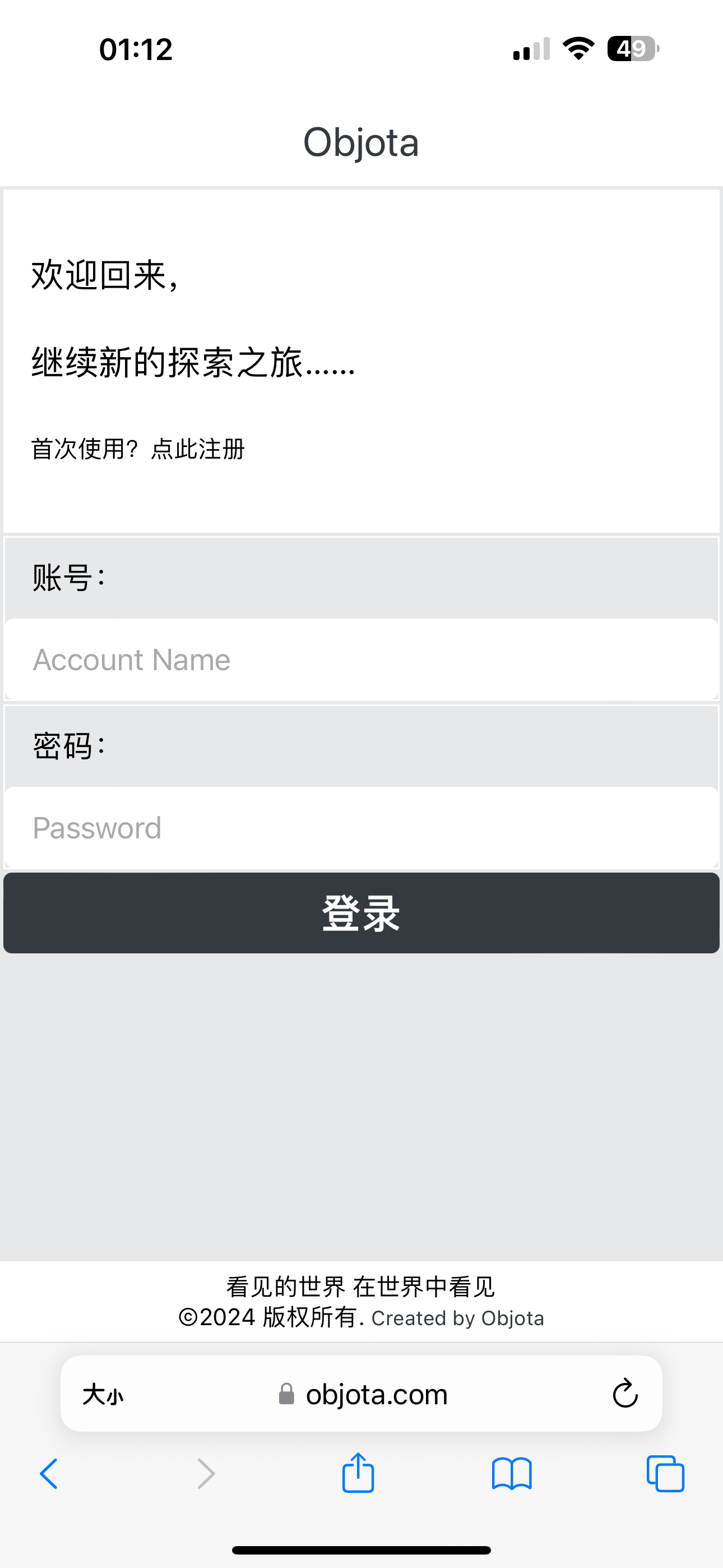Open Safari bookmarks
723x1568 pixels.
512,1474
